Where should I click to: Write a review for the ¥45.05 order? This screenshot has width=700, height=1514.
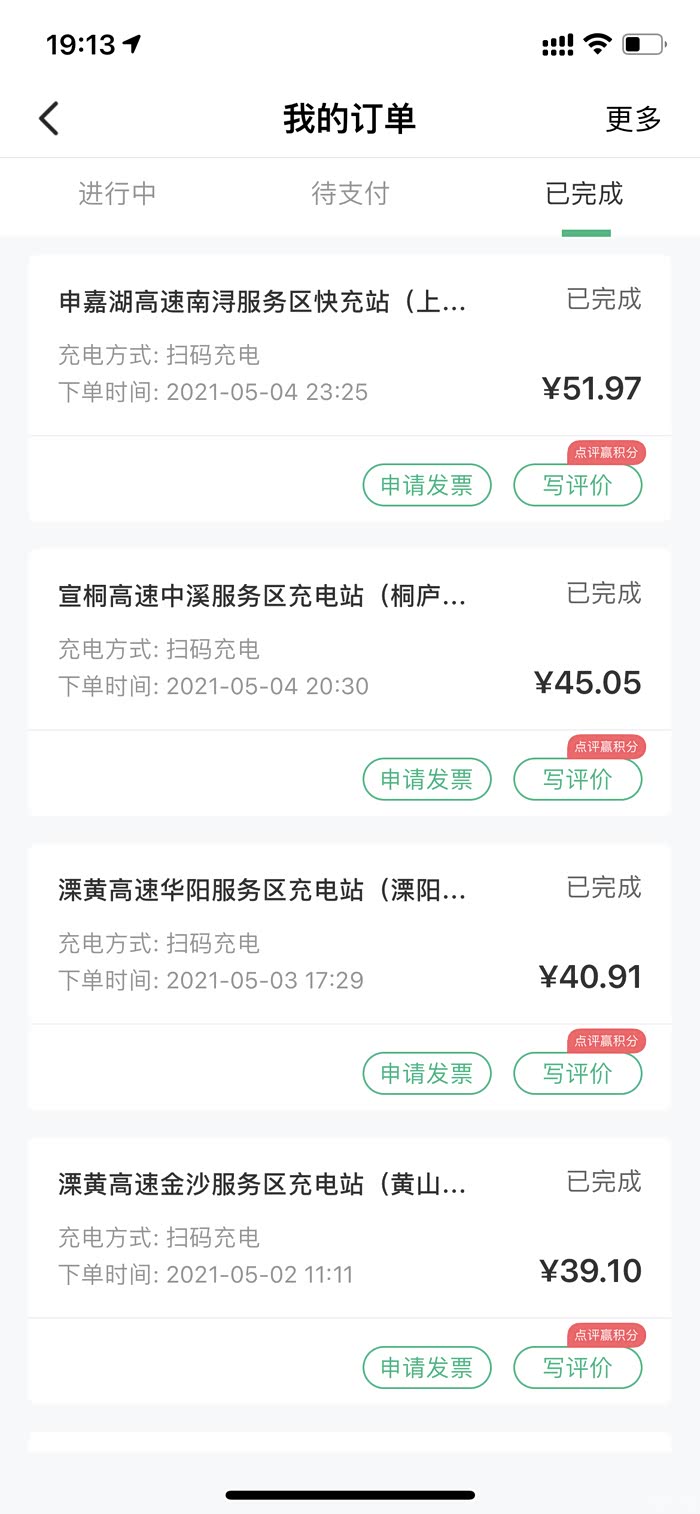(577, 779)
